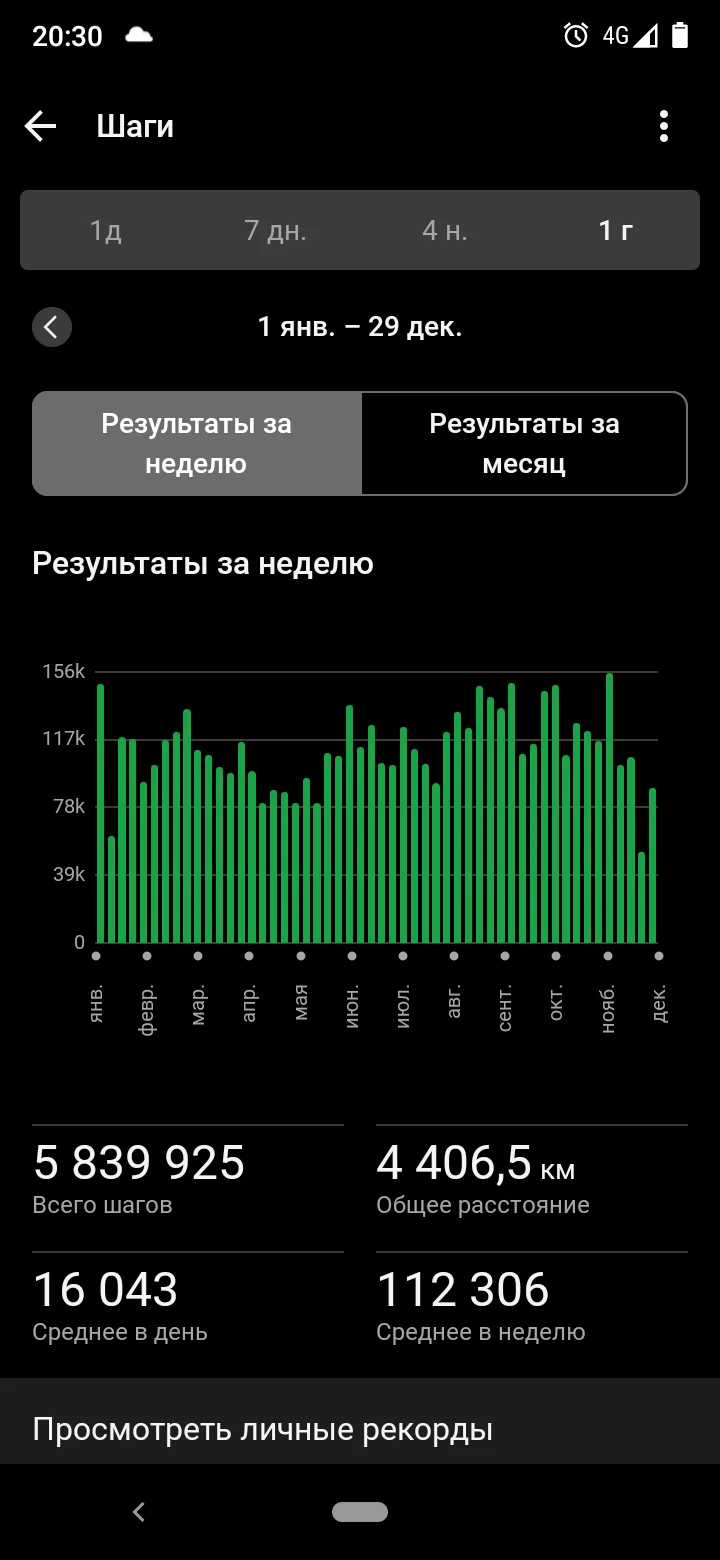This screenshot has width=720, height=1560.
Task: Tap the alarm clock icon in status bar
Action: coord(576,35)
